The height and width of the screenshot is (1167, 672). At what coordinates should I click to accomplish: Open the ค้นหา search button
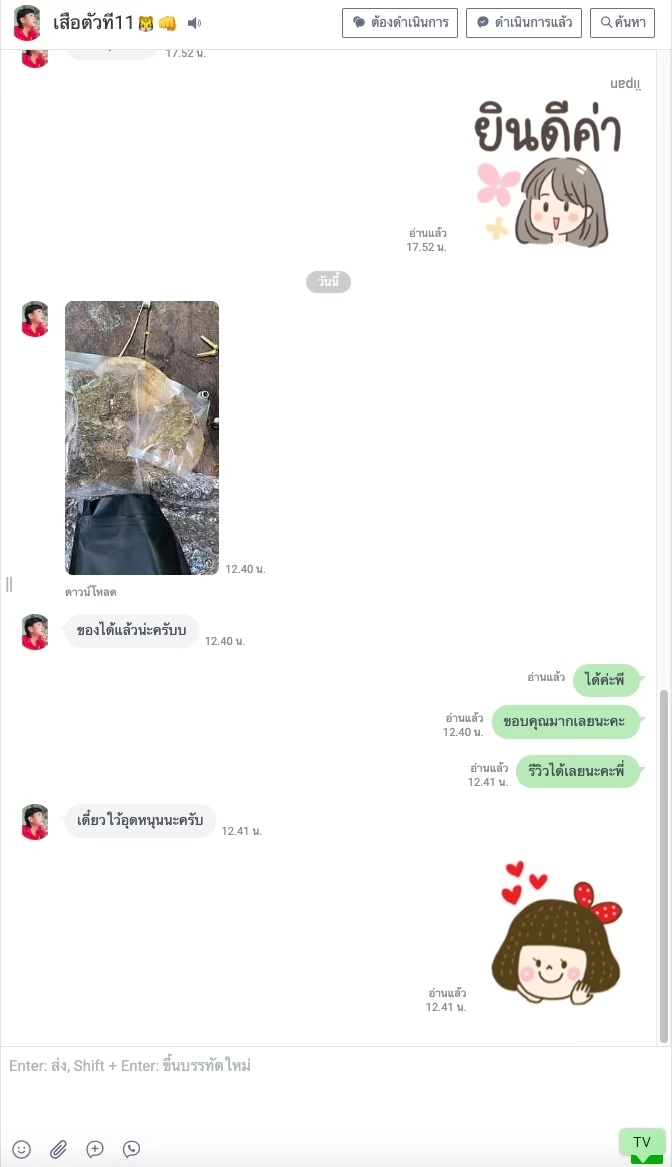[623, 22]
